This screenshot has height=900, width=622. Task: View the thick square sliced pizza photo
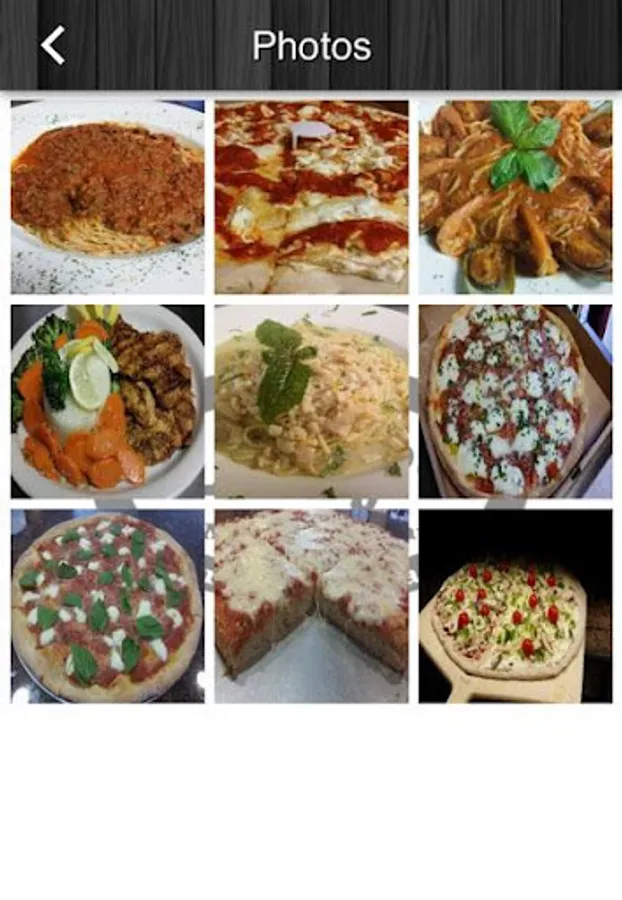311,606
